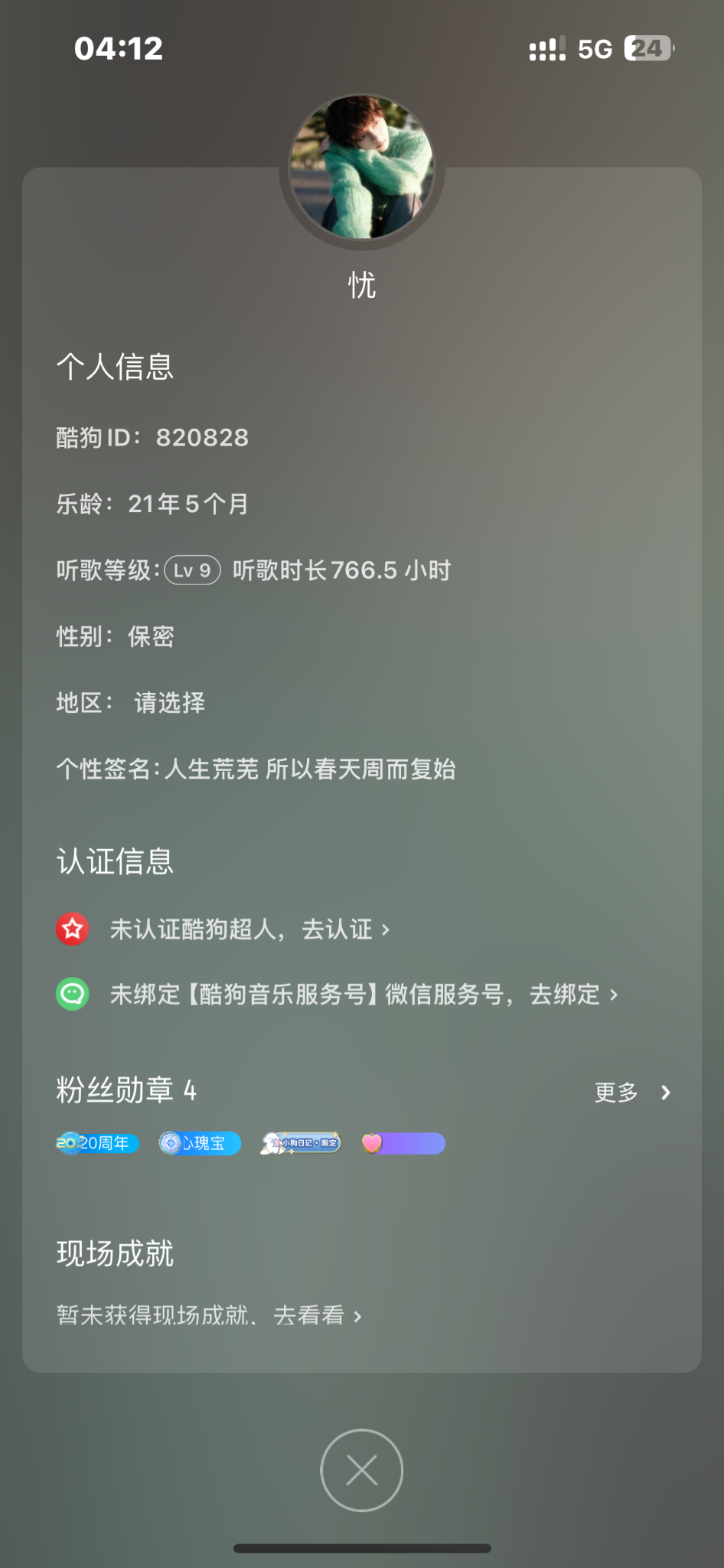Open the 20周年 fan badge
Image resolution: width=724 pixels, height=1568 pixels.
click(97, 1143)
